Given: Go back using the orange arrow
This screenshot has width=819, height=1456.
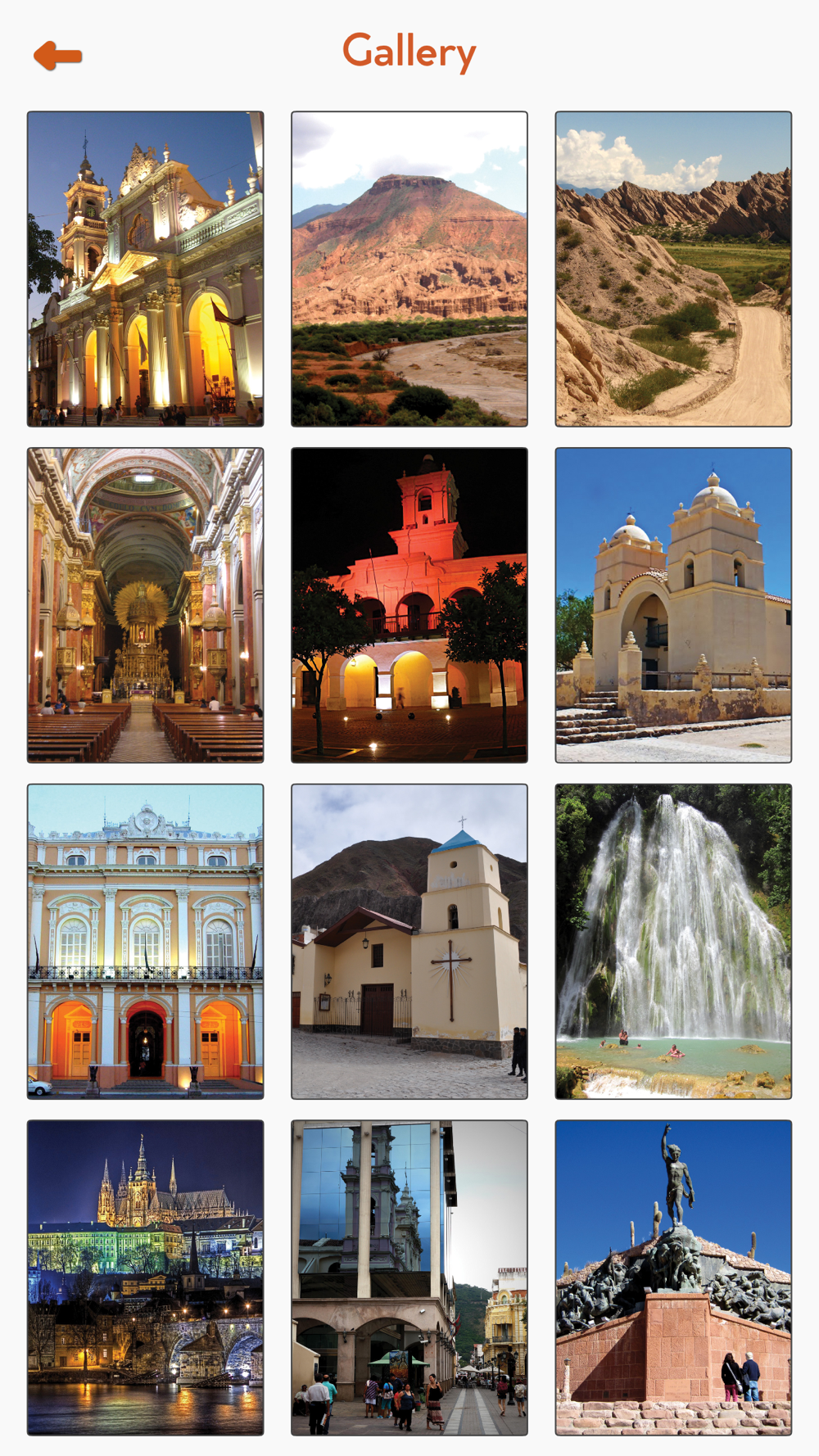Looking at the screenshot, I should (57, 56).
